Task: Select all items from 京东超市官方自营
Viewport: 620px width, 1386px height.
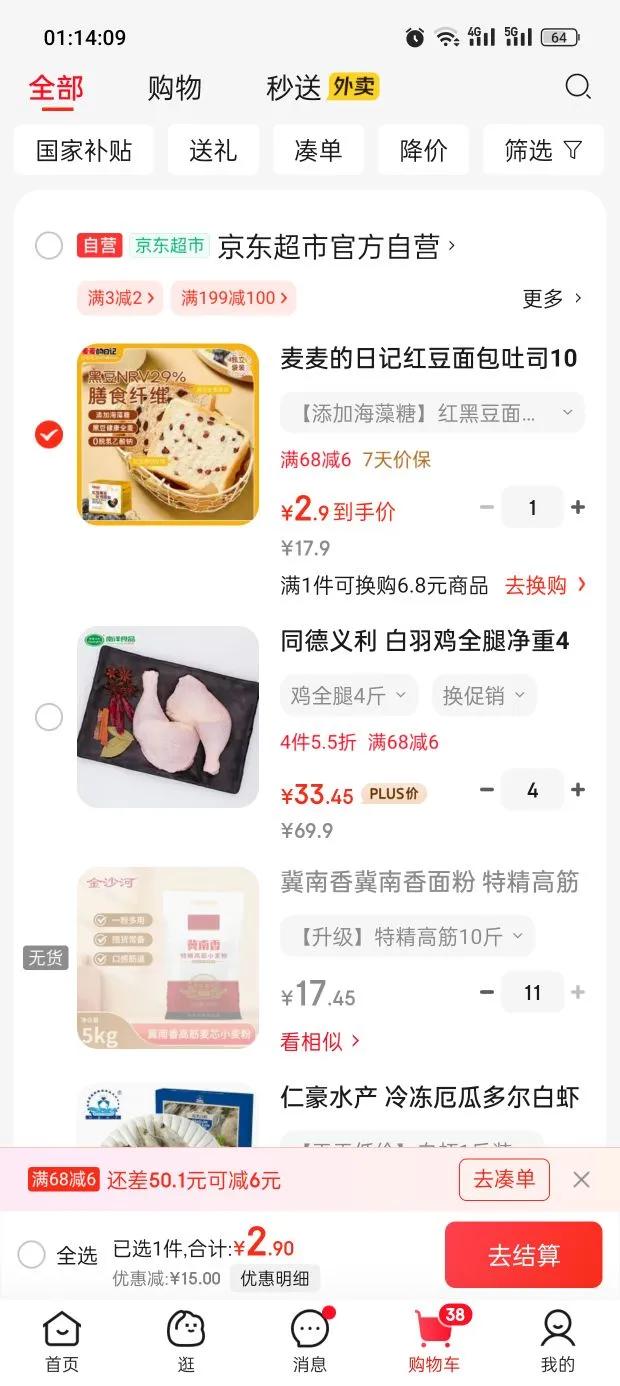Action: click(49, 246)
